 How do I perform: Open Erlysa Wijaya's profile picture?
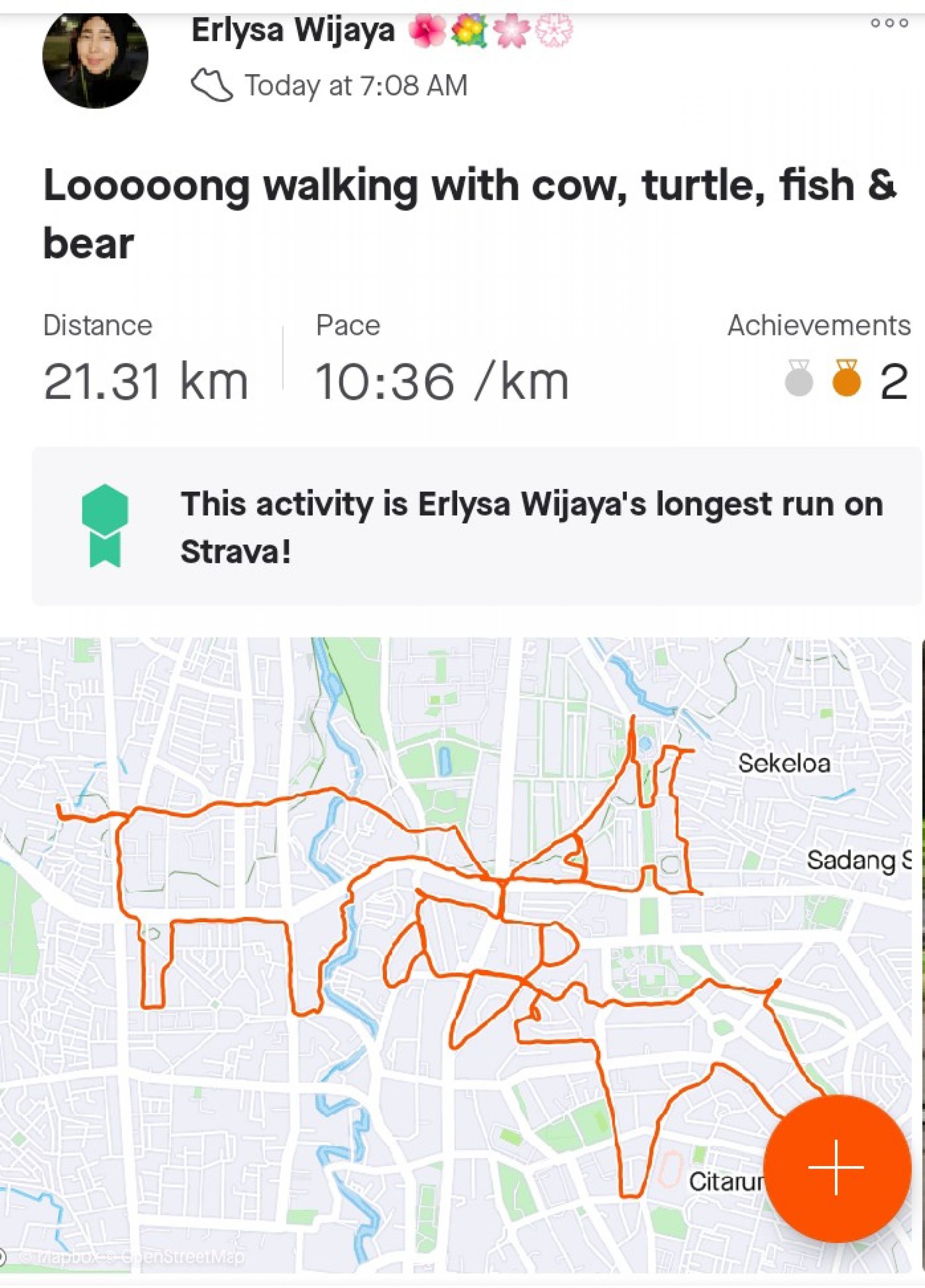(95, 58)
